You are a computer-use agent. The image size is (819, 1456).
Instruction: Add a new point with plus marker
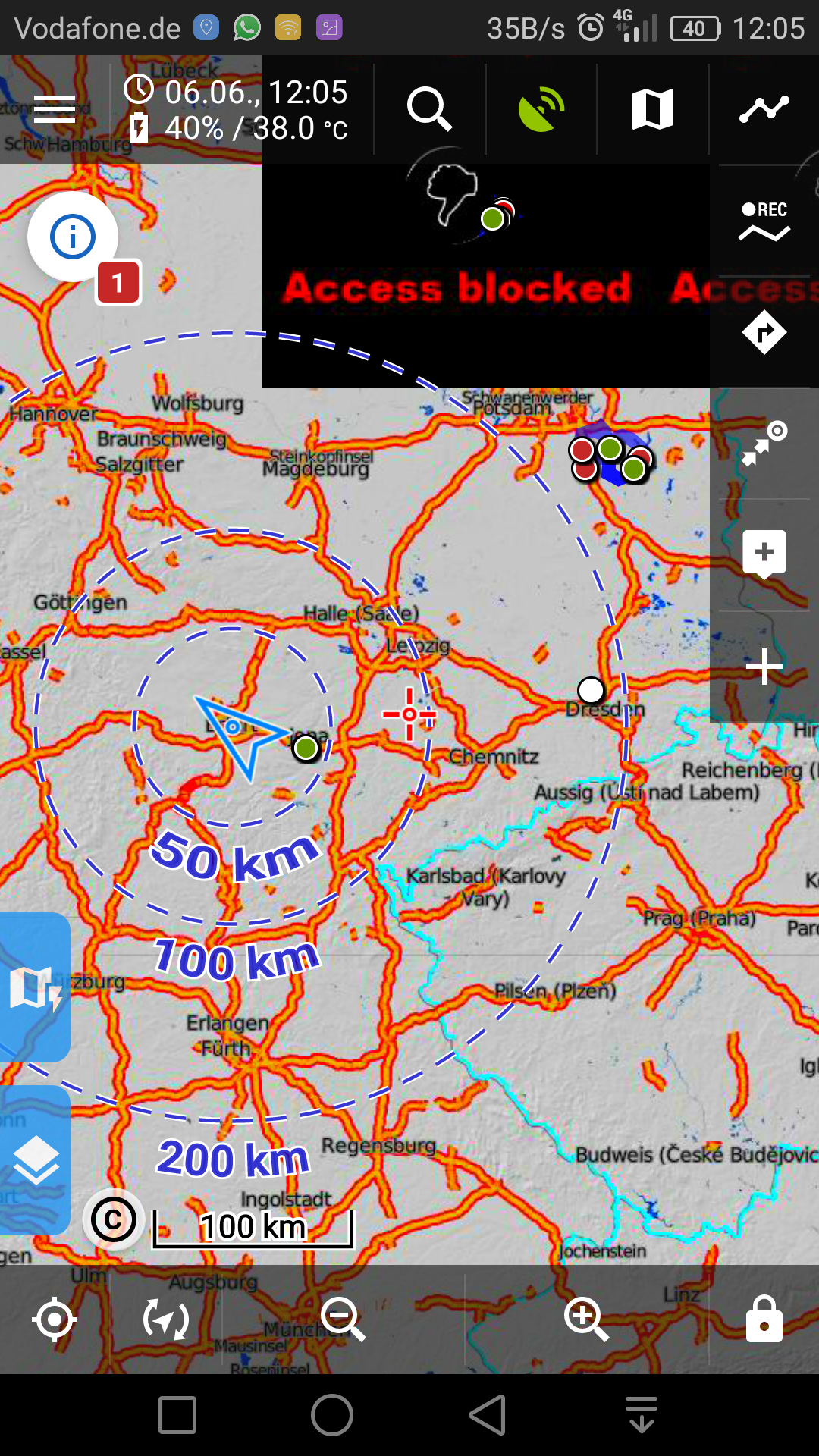pyautogui.click(x=764, y=554)
